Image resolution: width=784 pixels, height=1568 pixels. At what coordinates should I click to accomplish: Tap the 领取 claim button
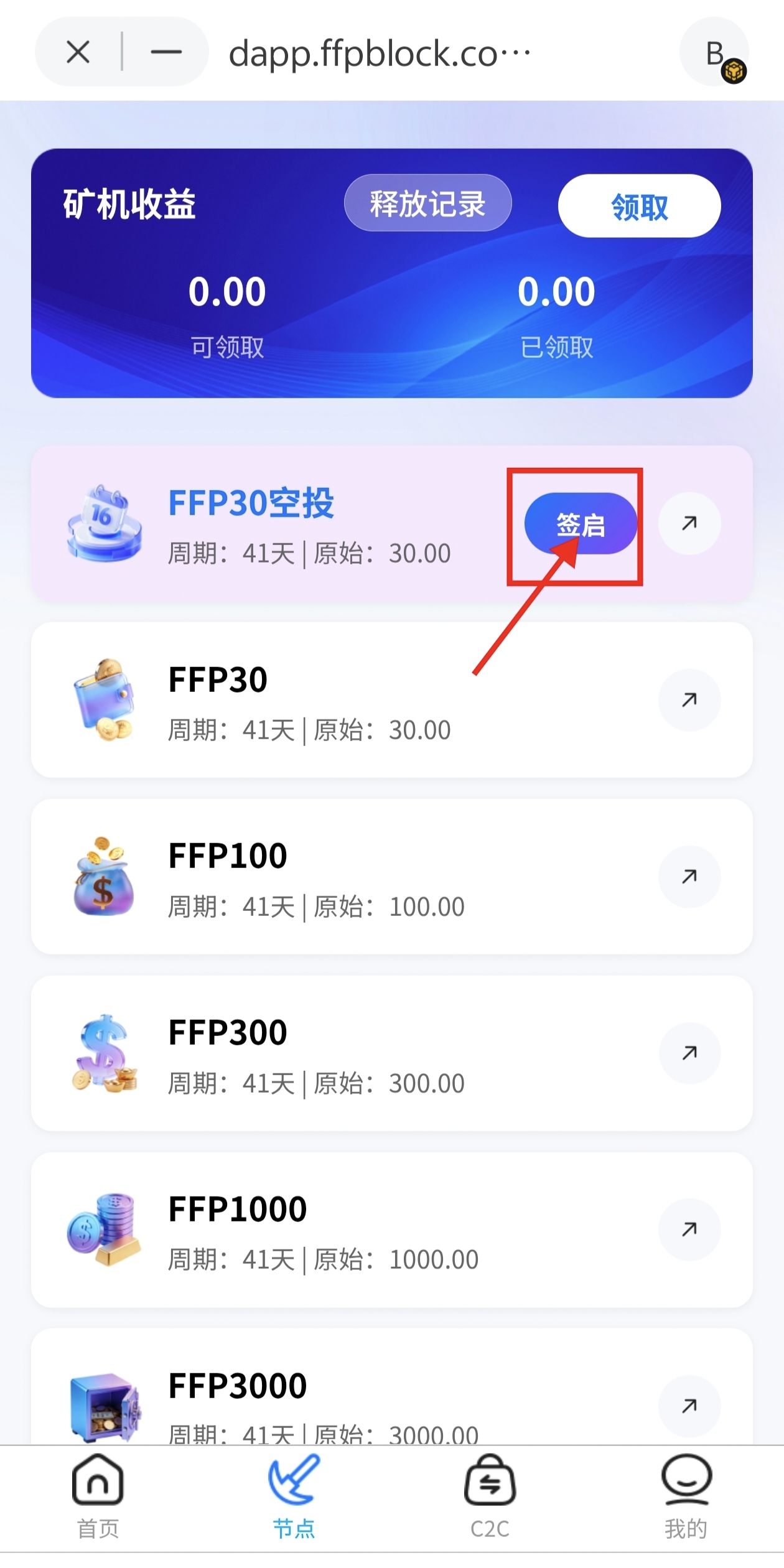coord(639,206)
